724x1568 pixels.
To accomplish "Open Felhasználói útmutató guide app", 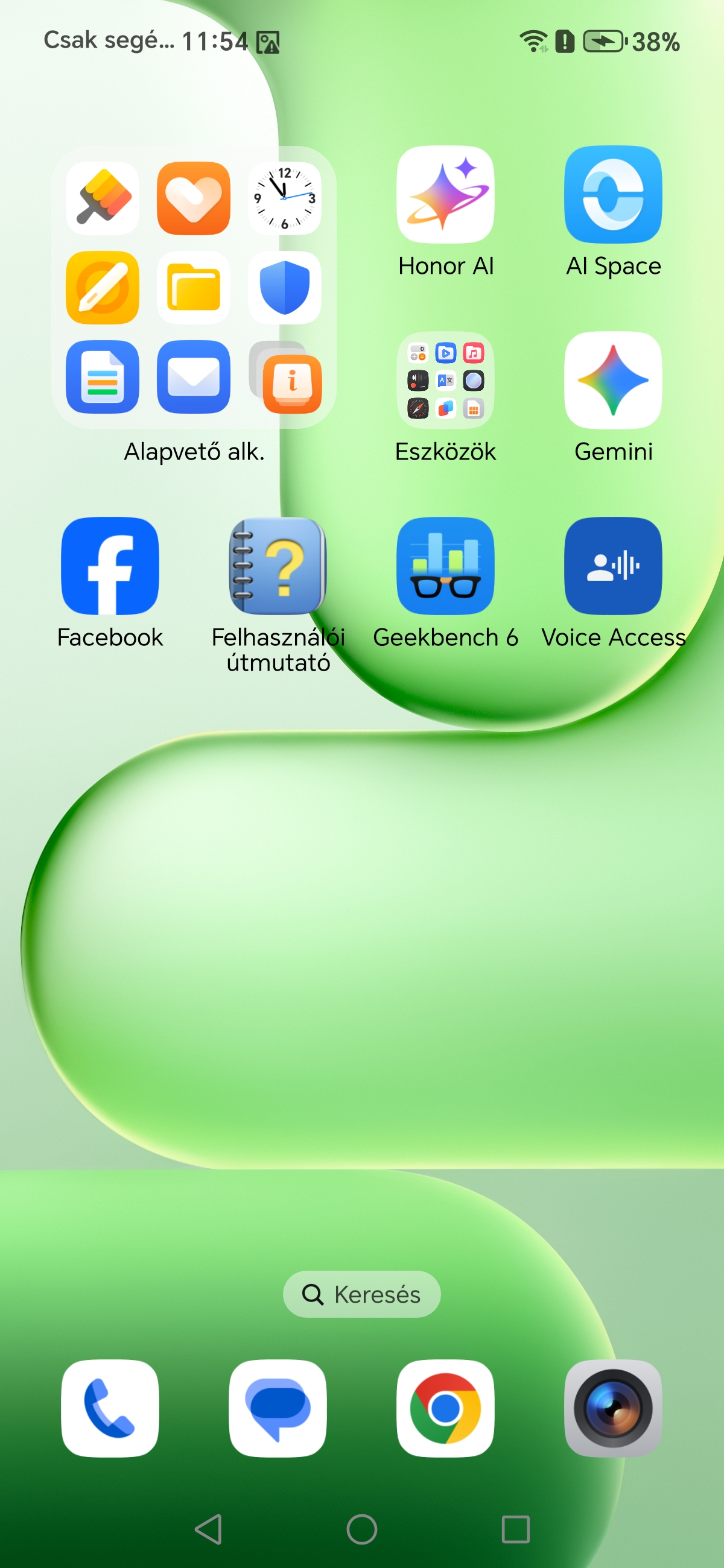I will [x=278, y=566].
